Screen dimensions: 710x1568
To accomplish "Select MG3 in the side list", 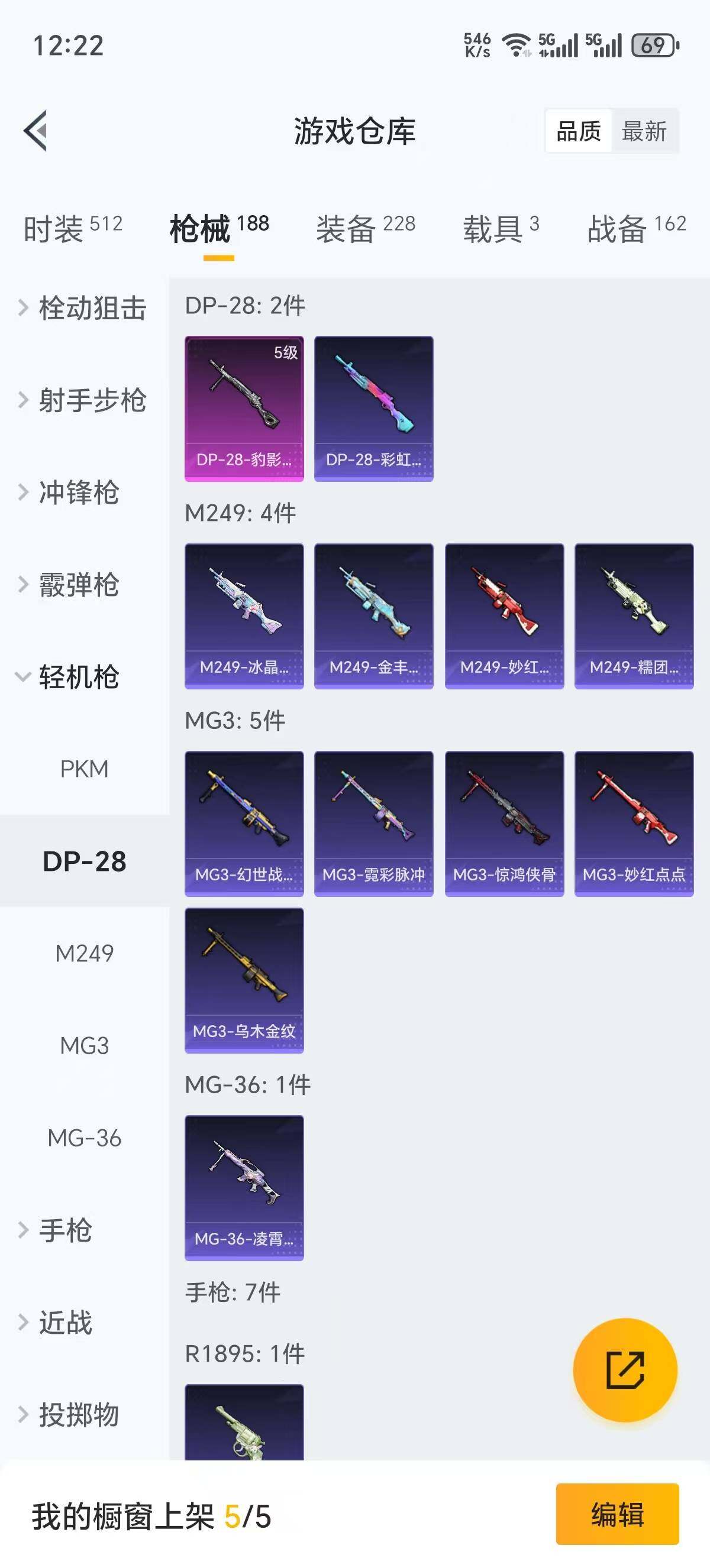I will pos(84,1045).
